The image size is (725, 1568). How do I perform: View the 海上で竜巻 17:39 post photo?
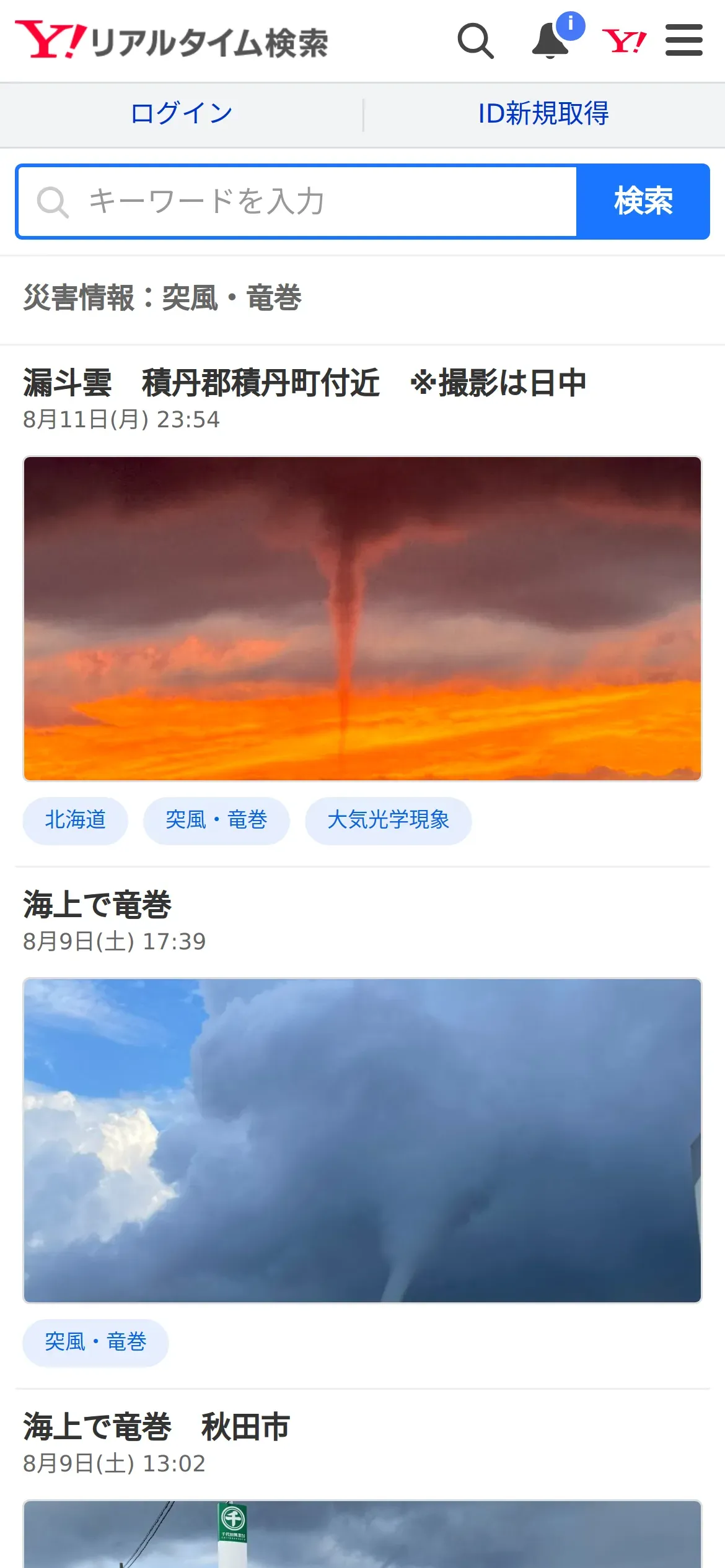click(x=362, y=1139)
